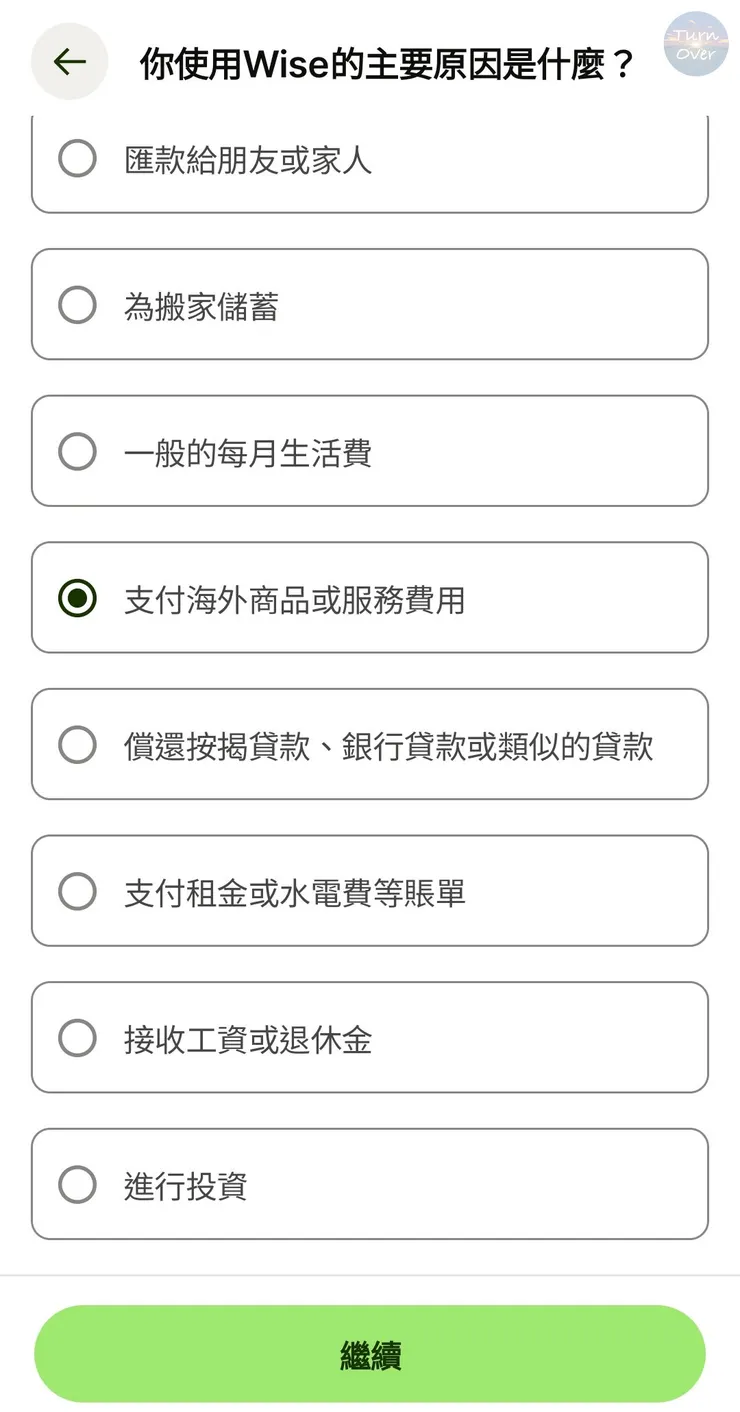The image size is (740, 1412).
Task: Click the 一般的每月生活費 card
Action: (370, 451)
